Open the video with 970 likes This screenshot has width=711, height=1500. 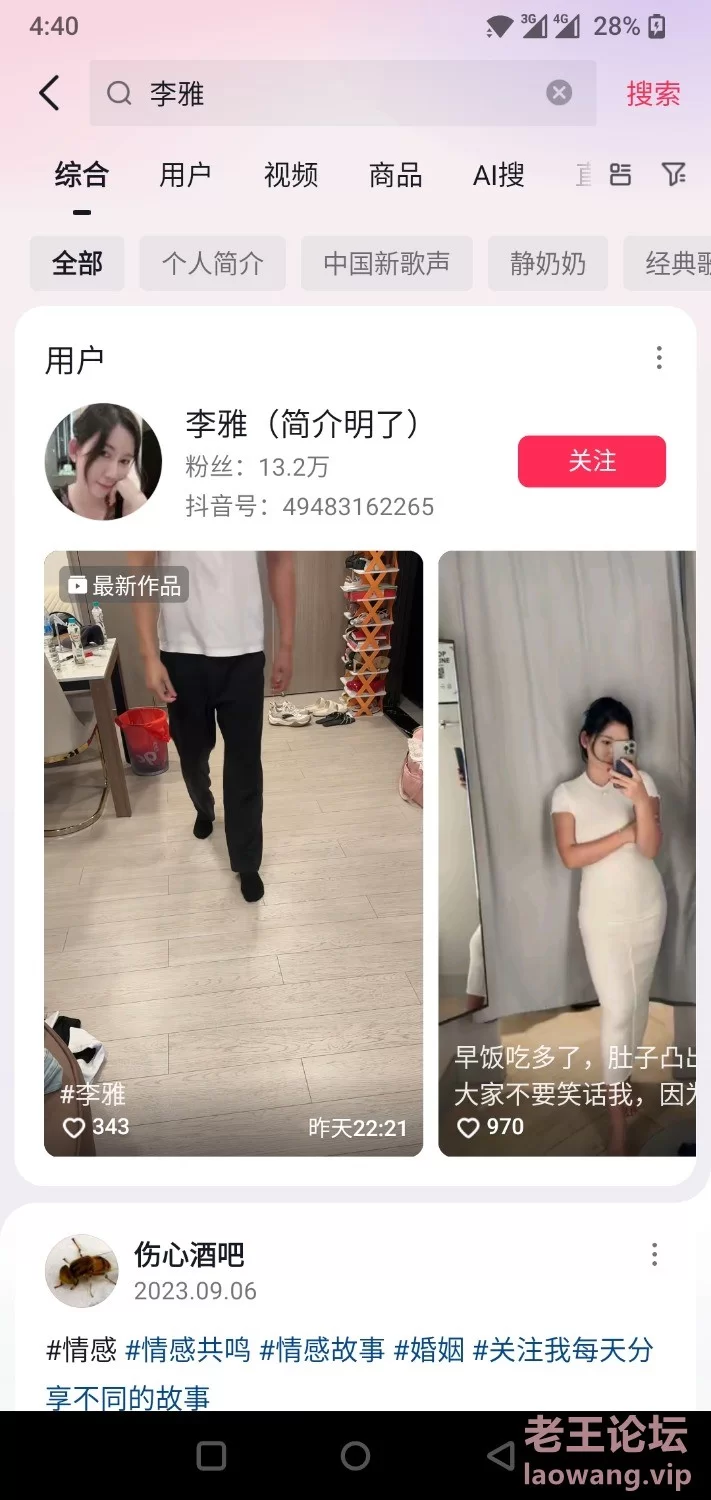567,850
